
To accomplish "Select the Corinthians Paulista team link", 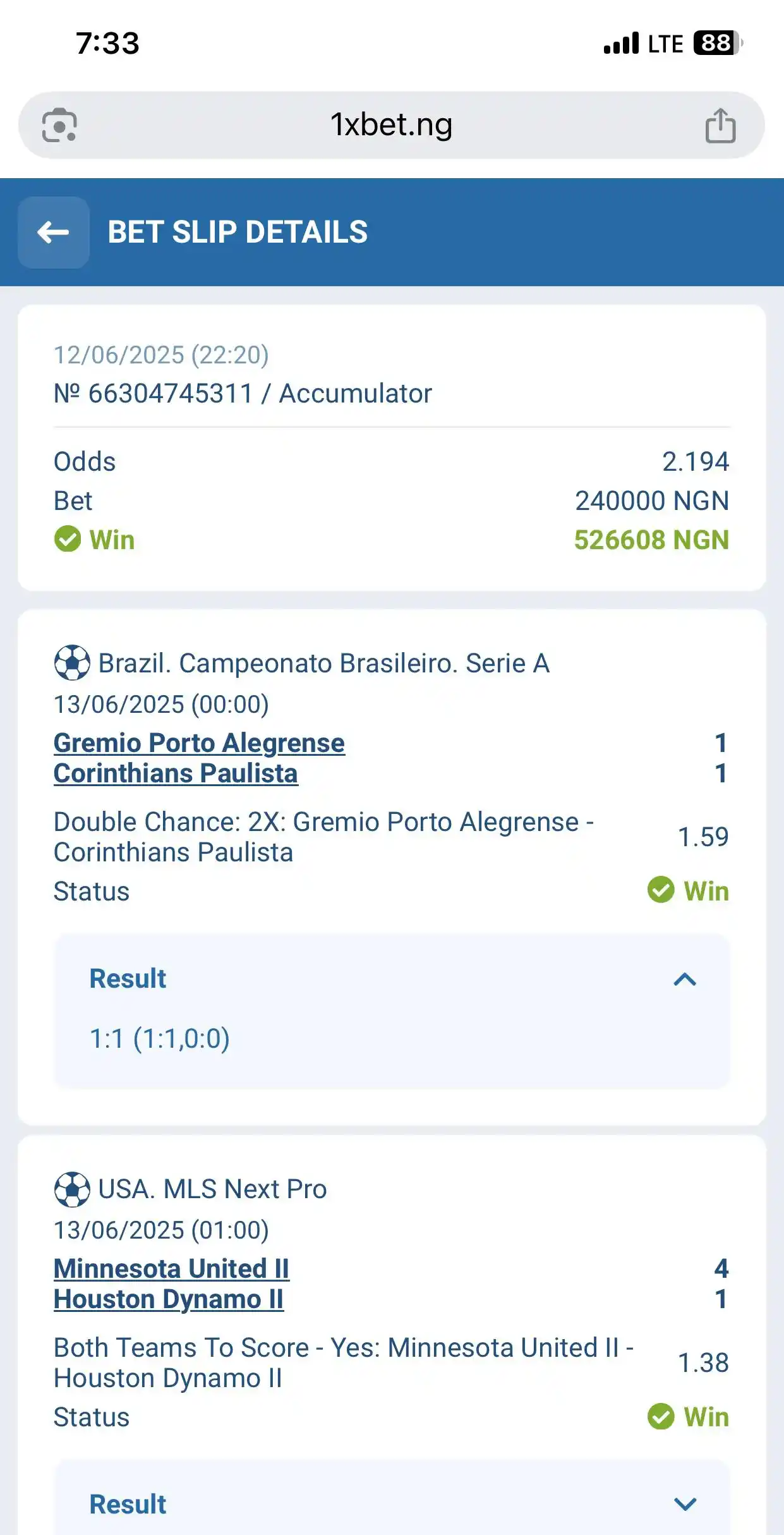I will [x=176, y=773].
